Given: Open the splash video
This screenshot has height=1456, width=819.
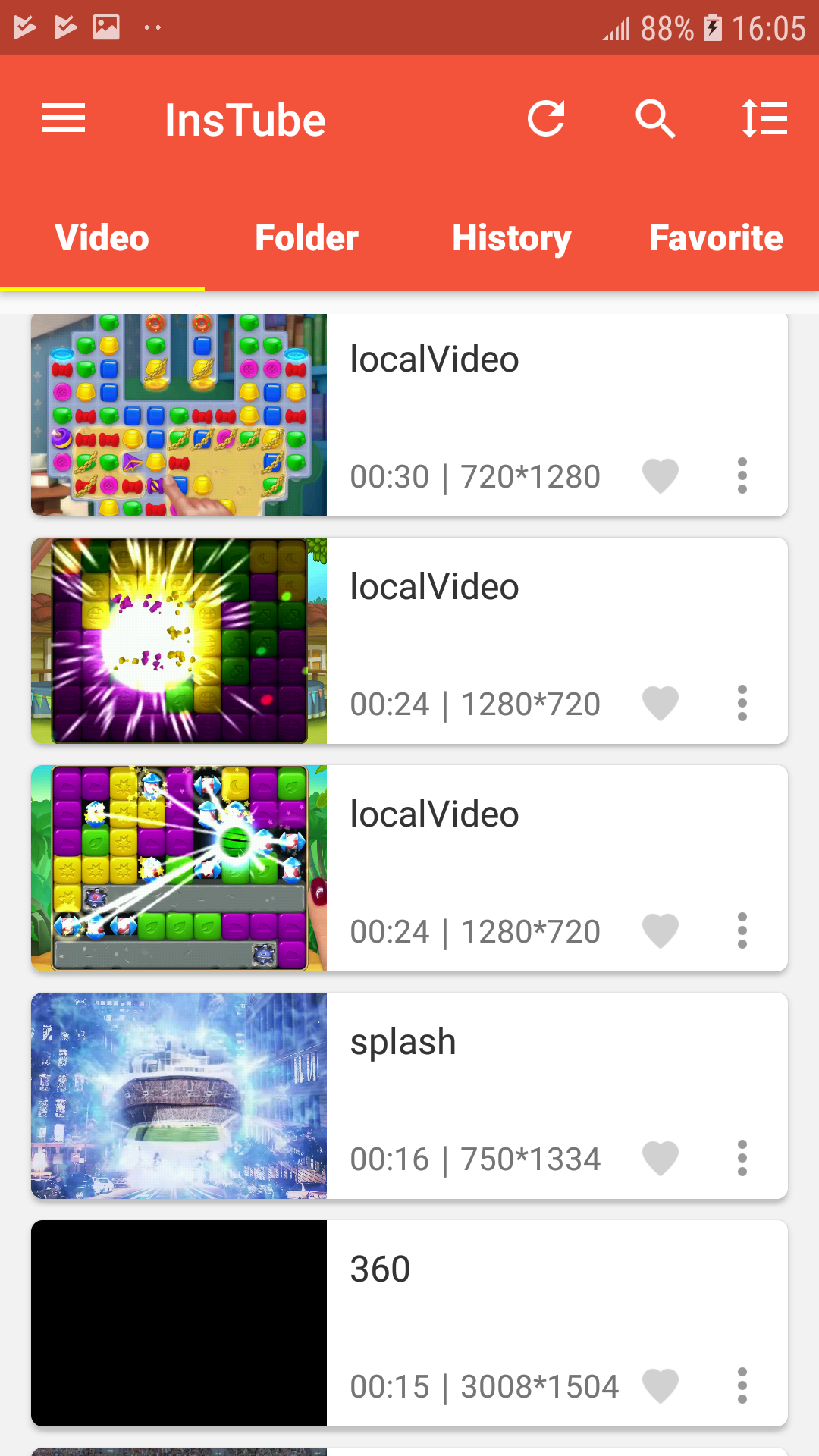Looking at the screenshot, I should click(179, 1096).
